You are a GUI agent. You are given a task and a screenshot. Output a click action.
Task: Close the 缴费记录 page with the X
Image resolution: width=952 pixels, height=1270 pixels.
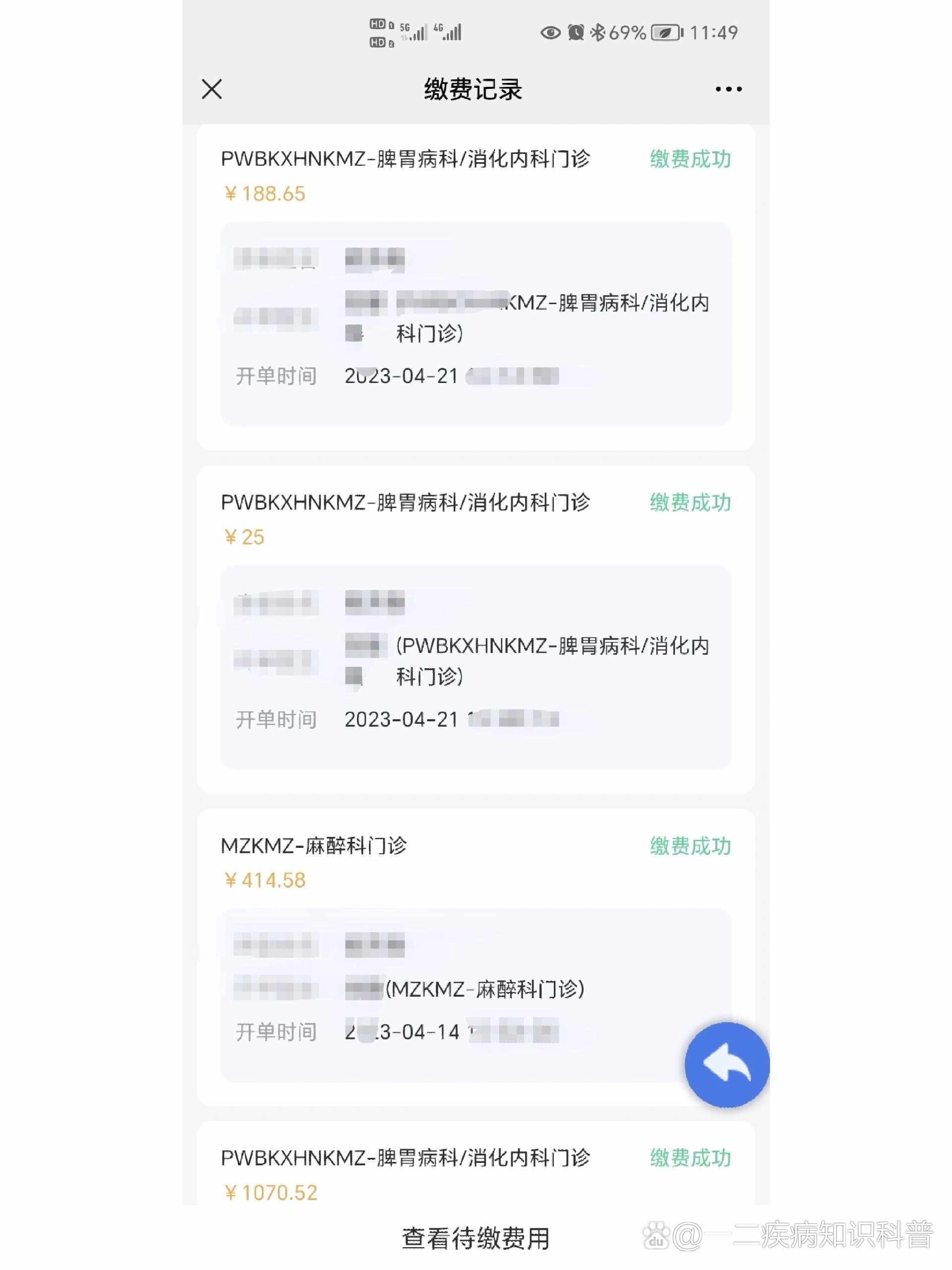point(212,89)
